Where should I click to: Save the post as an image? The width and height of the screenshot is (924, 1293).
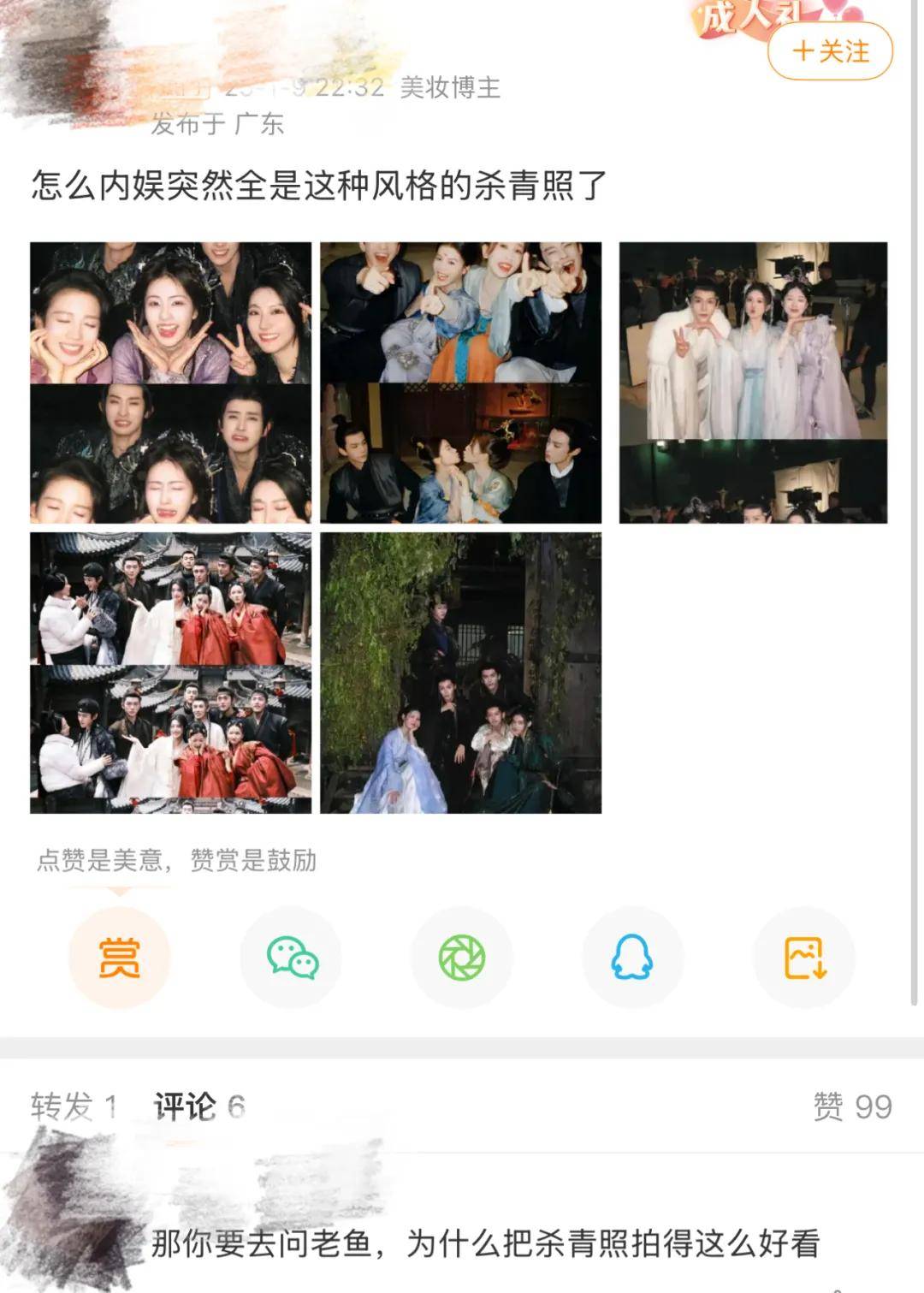(804, 957)
